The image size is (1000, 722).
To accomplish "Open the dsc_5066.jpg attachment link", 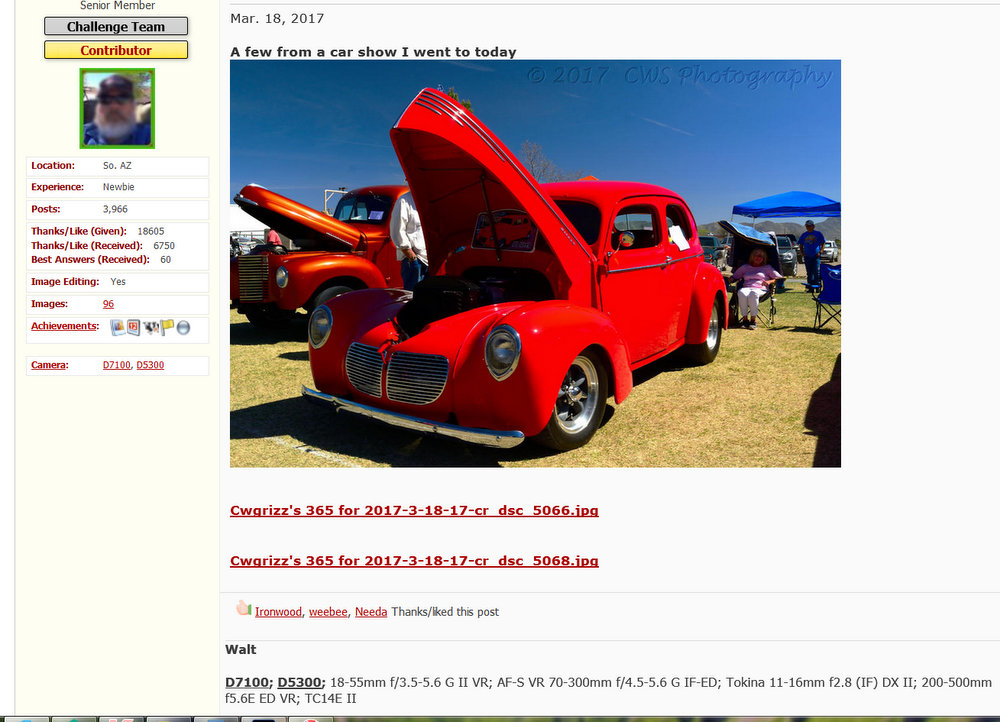I will pos(414,510).
